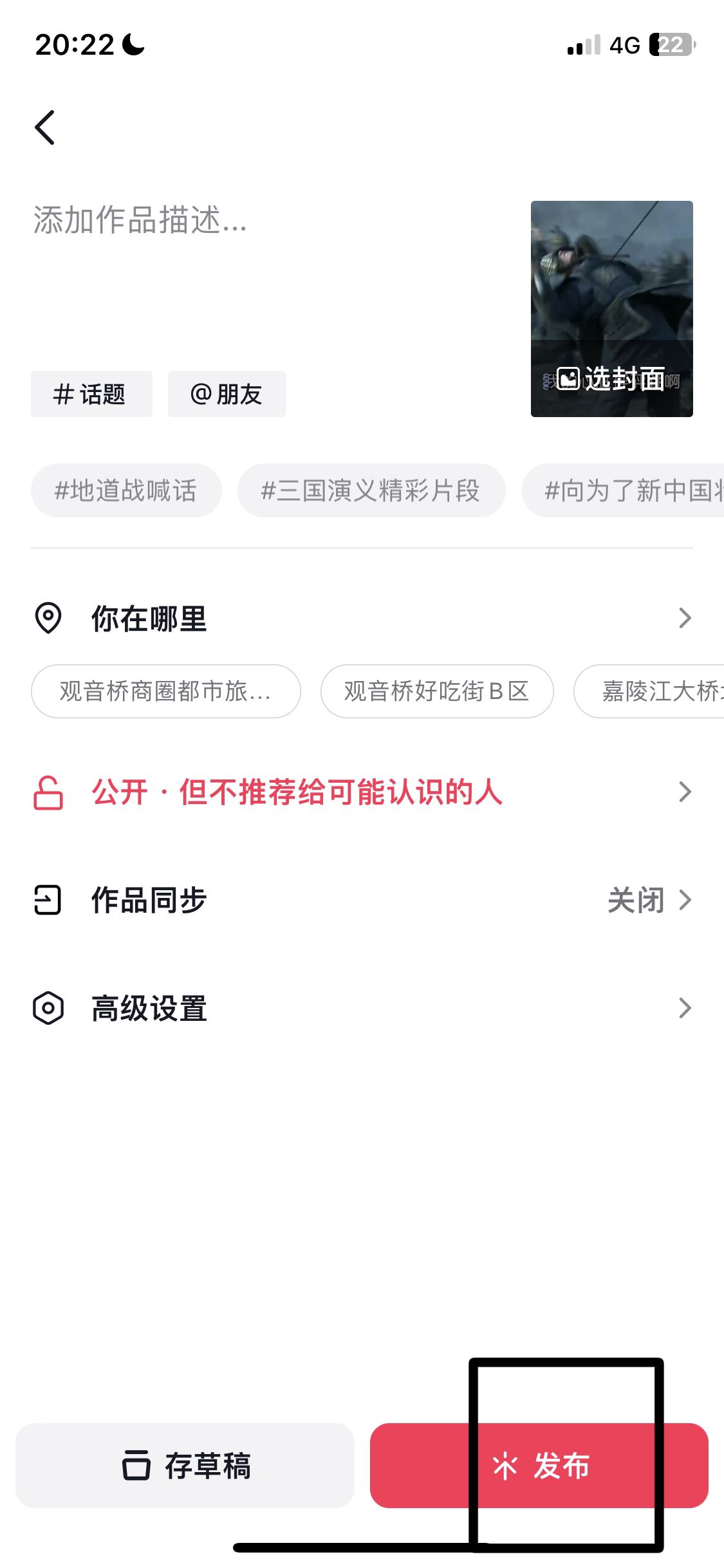Select the hashtag #地道战喊话
This screenshot has height=1568, width=724.
125,490
